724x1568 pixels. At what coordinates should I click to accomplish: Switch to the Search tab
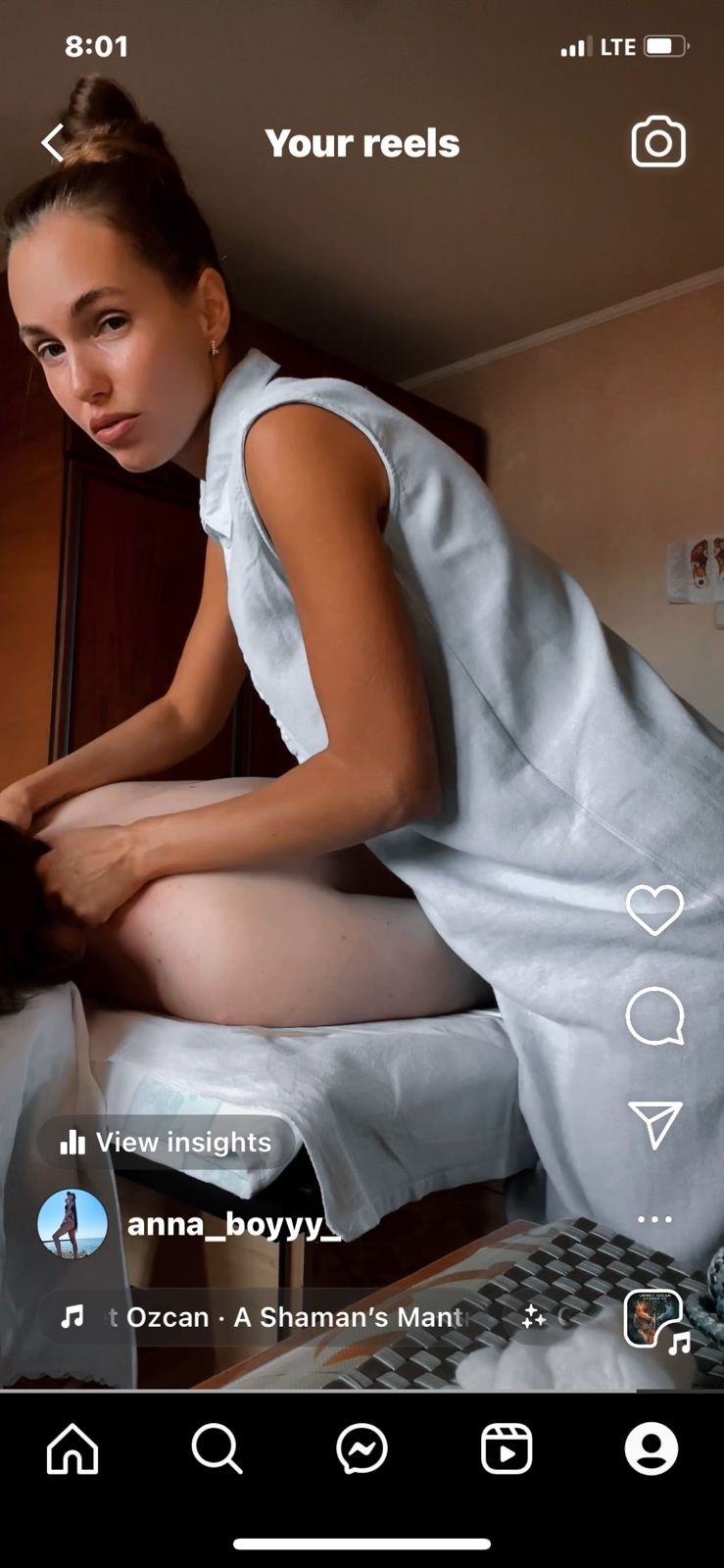click(x=217, y=1448)
